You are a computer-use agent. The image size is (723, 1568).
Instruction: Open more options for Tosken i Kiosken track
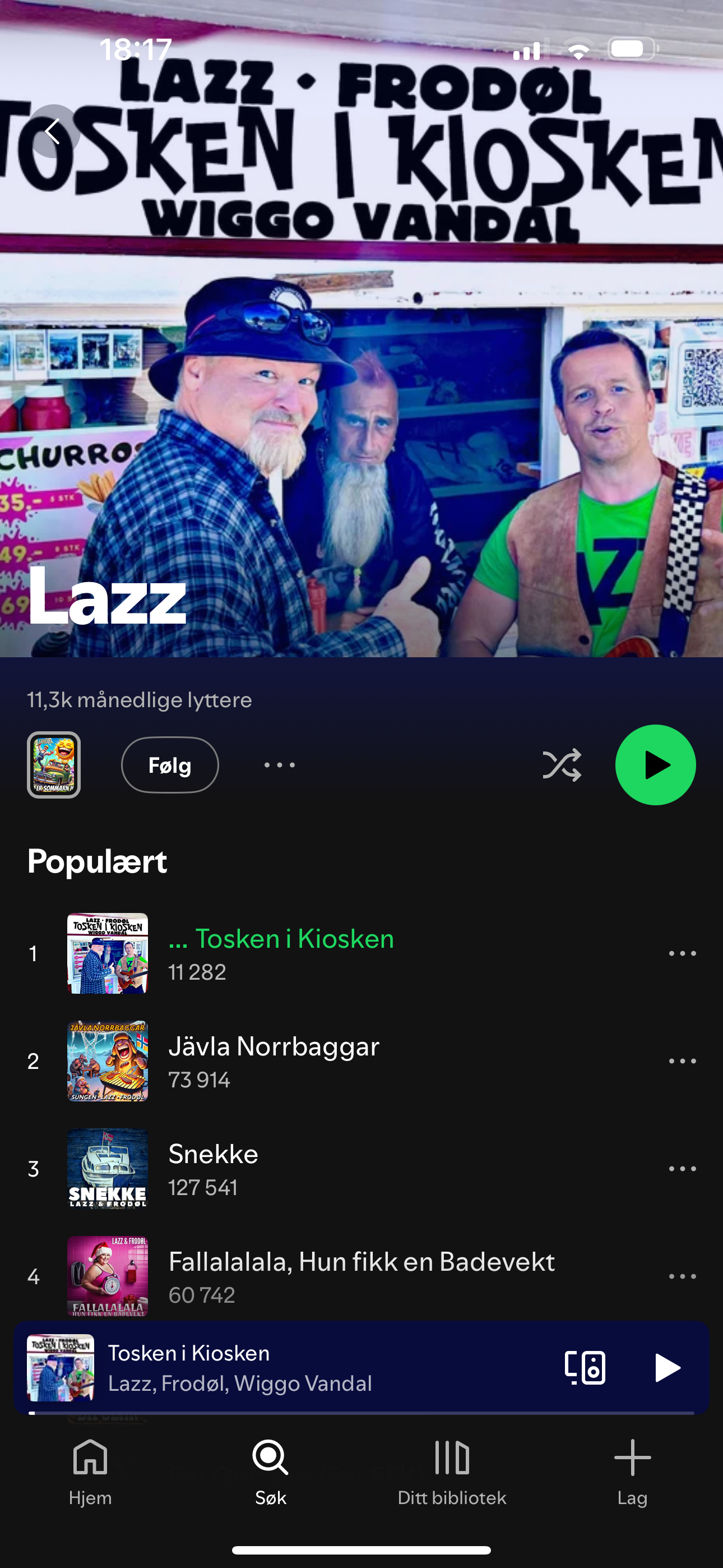(682, 953)
